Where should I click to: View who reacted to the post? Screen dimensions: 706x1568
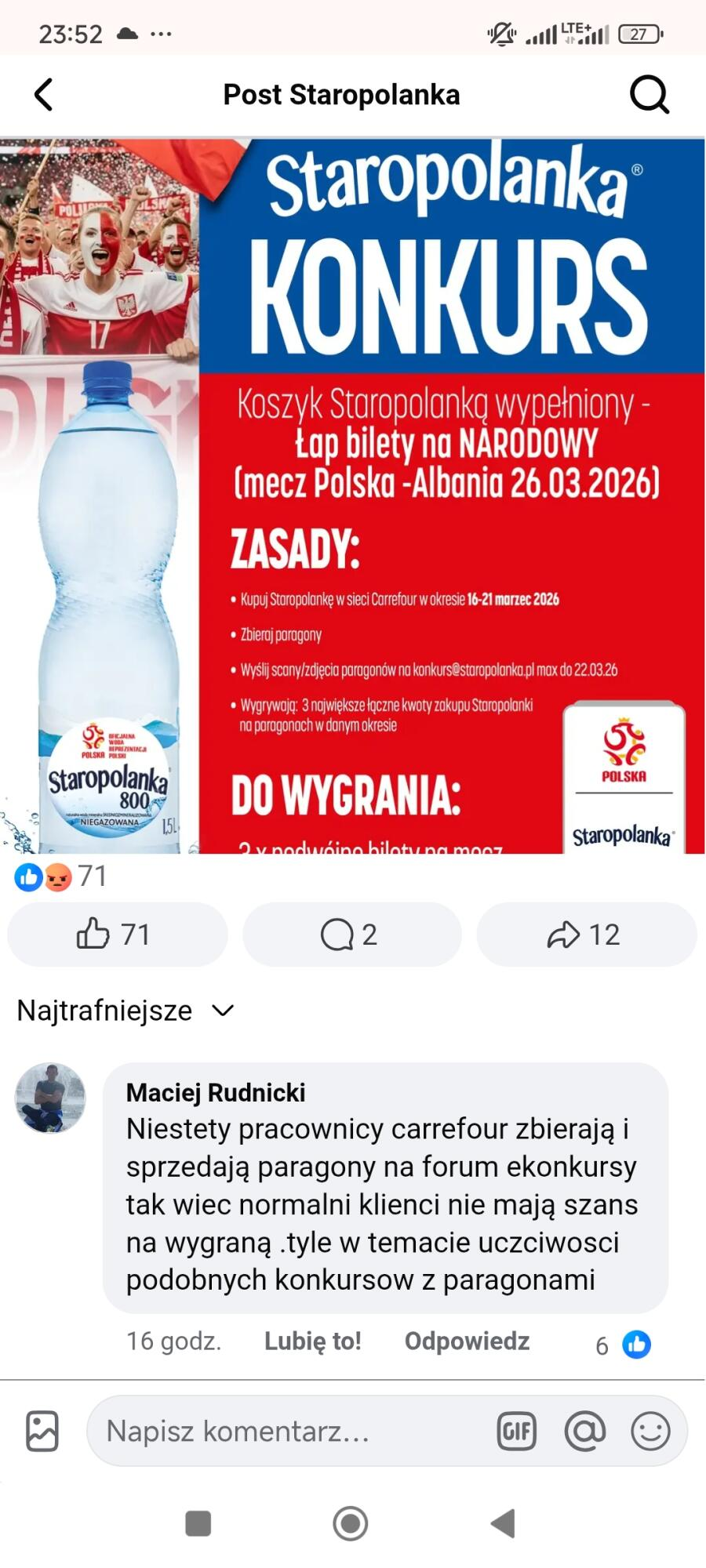coord(61,877)
